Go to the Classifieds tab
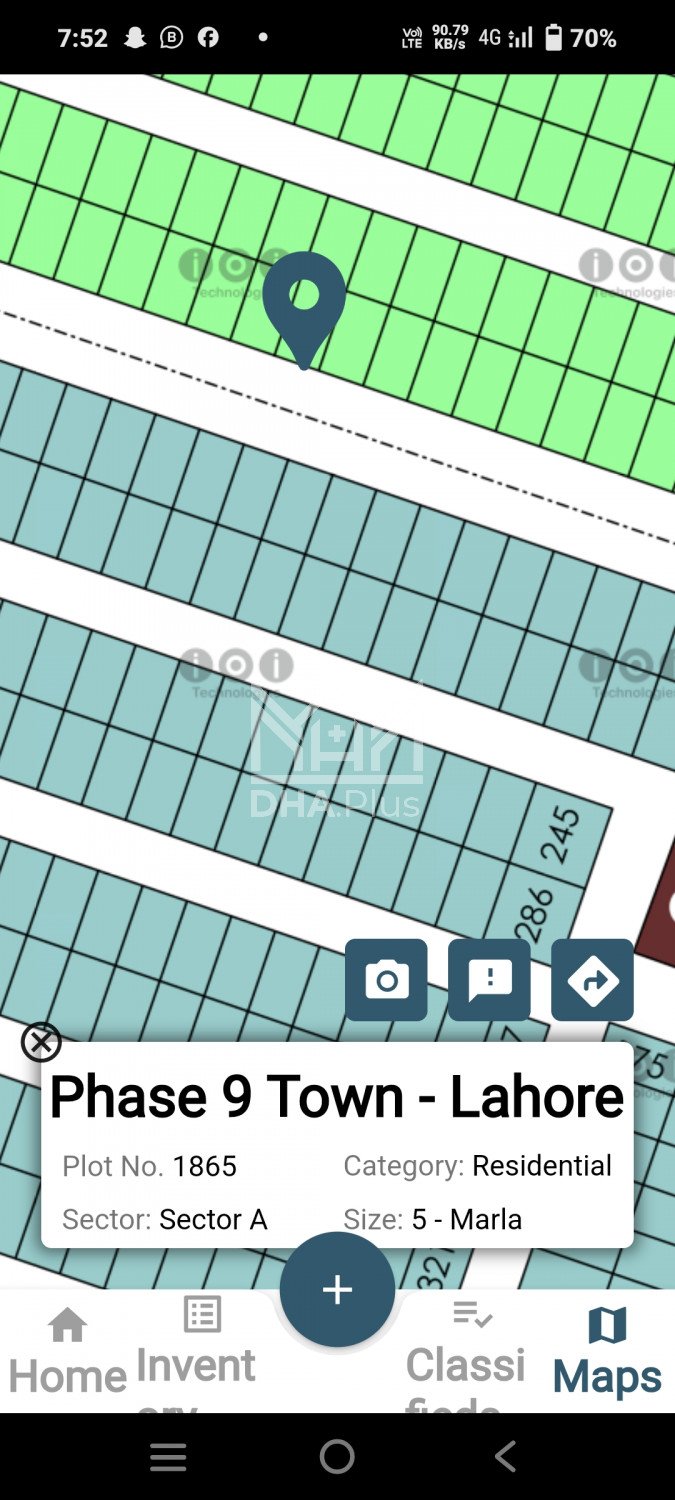Screen dimensions: 675x1500 (x=468, y=1350)
